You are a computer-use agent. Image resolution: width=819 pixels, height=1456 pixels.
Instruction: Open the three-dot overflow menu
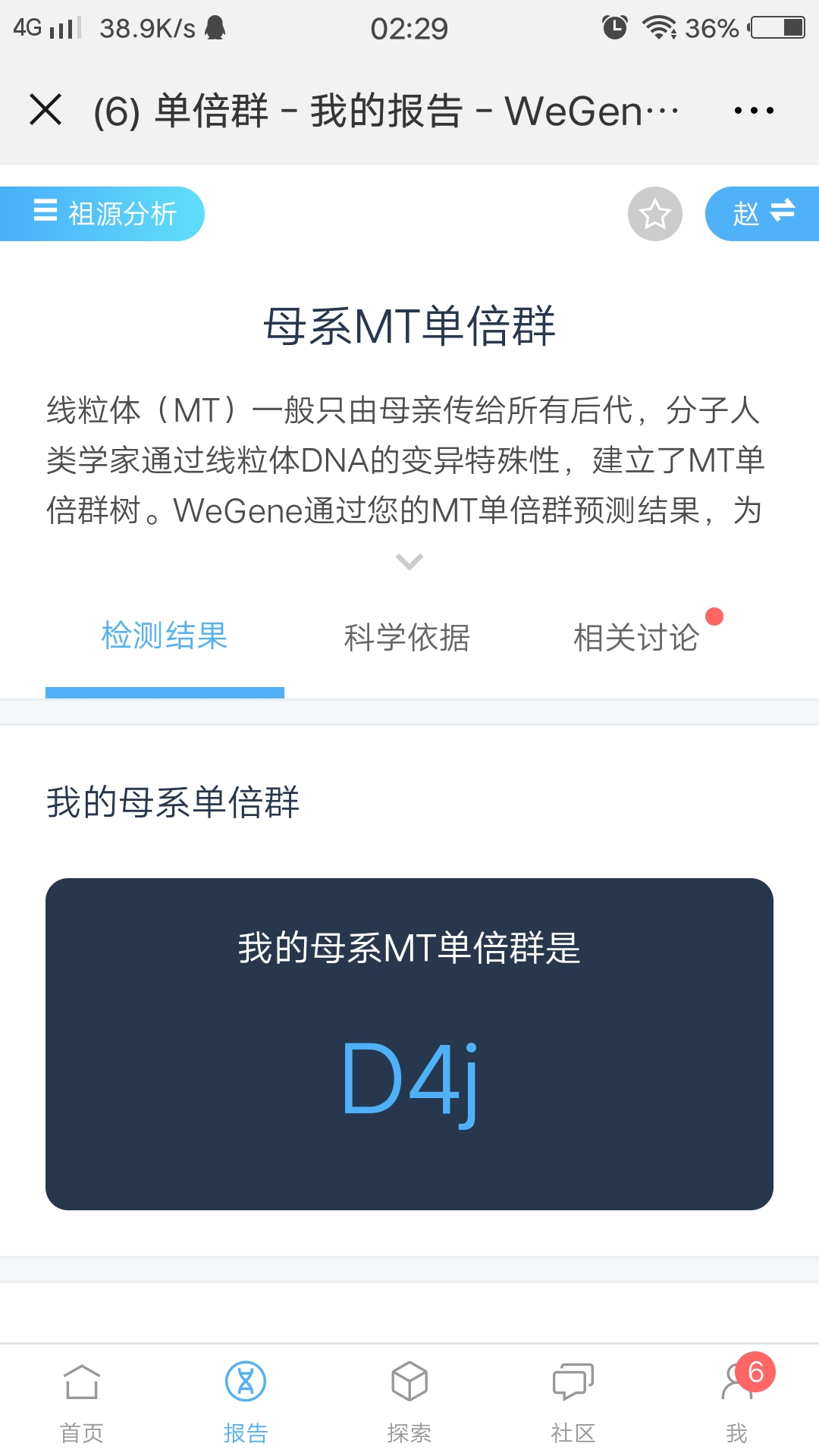coord(754,111)
